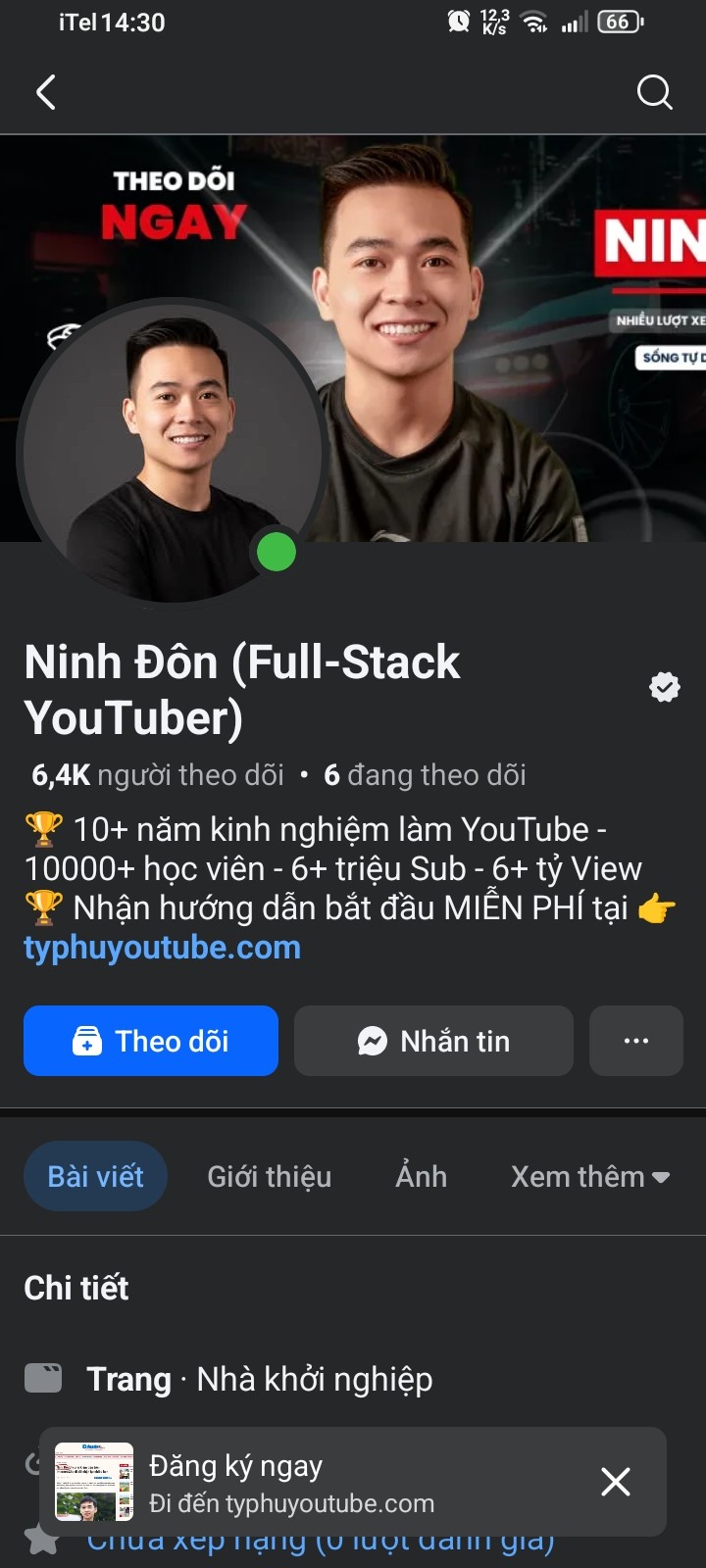Expand the Xem thêm dropdown

[x=589, y=1176]
